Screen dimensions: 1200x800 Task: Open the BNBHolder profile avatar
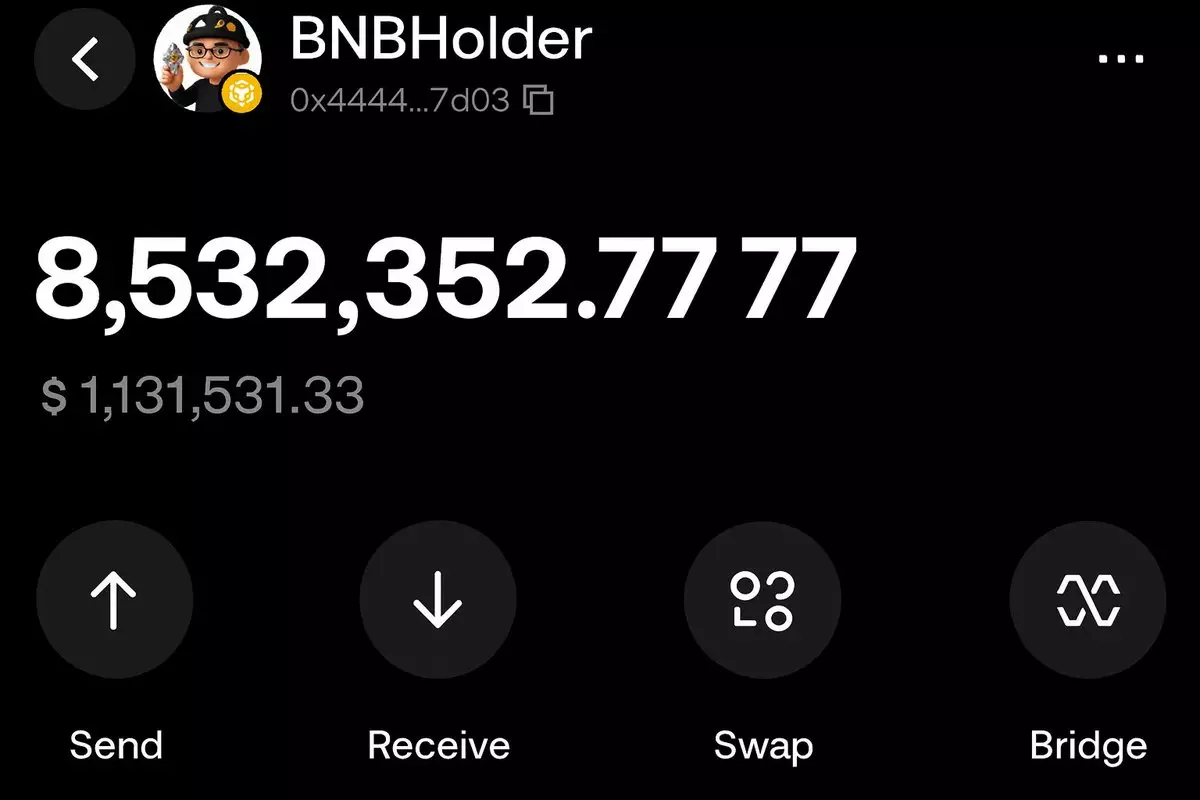click(207, 62)
